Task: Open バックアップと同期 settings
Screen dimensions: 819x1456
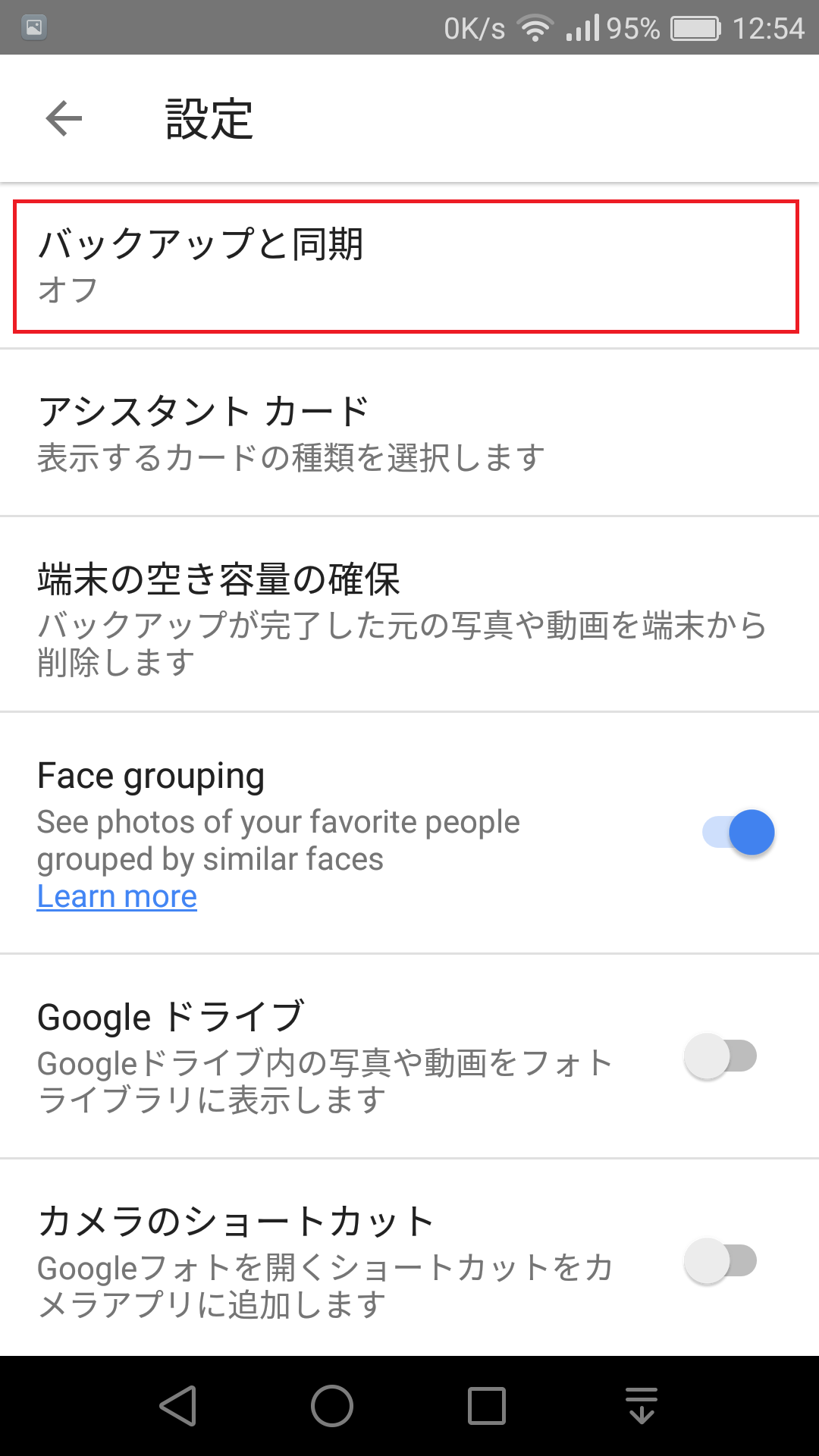Action: click(406, 265)
